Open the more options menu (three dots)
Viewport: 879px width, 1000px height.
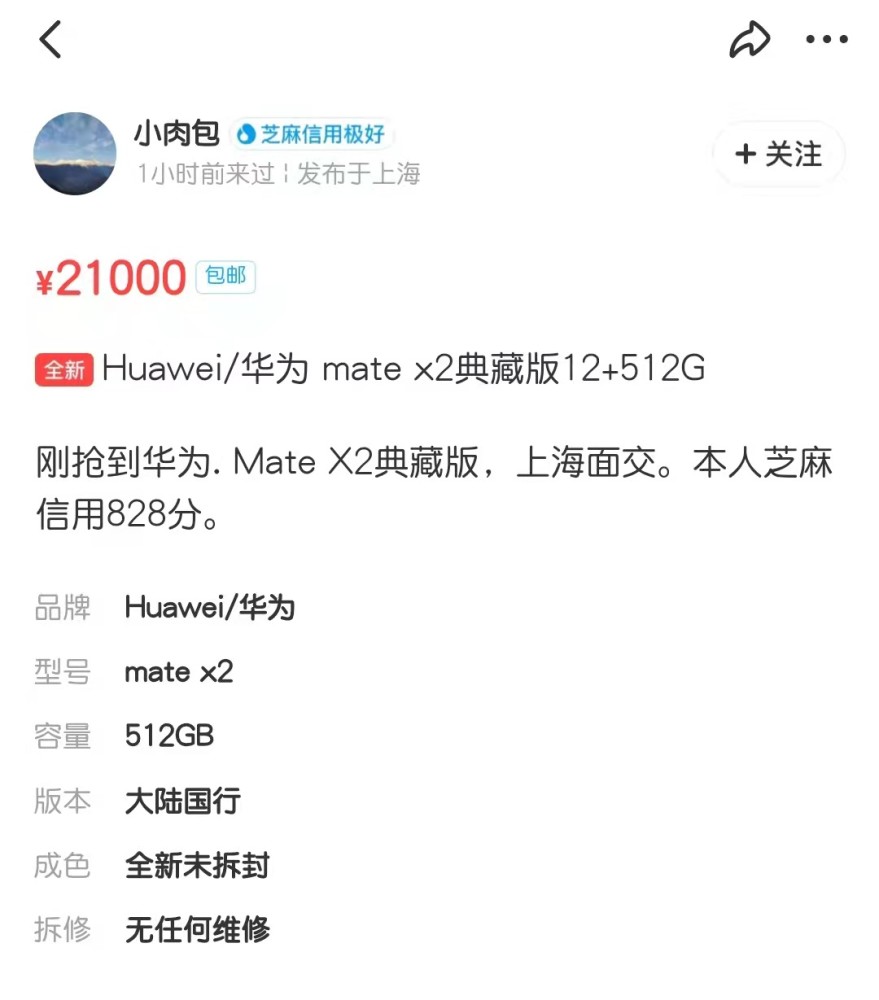click(x=826, y=40)
